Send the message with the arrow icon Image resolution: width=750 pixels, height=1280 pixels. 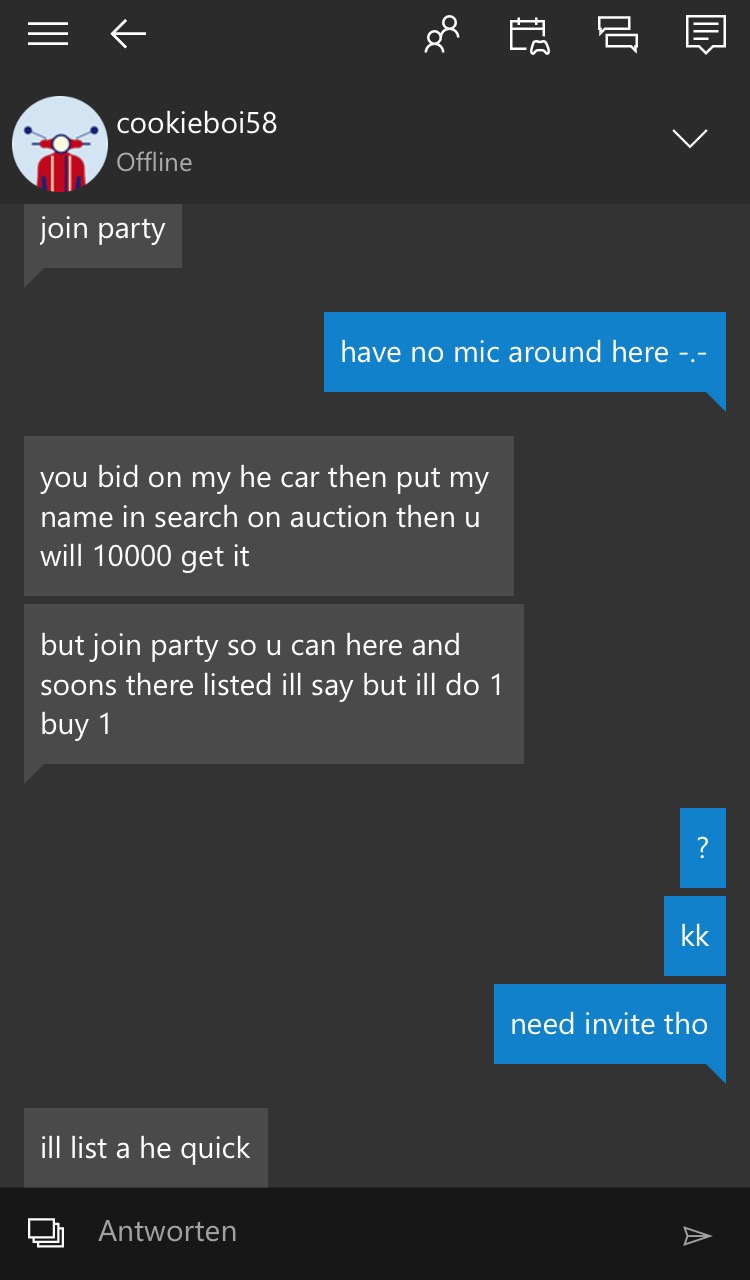[696, 1236]
